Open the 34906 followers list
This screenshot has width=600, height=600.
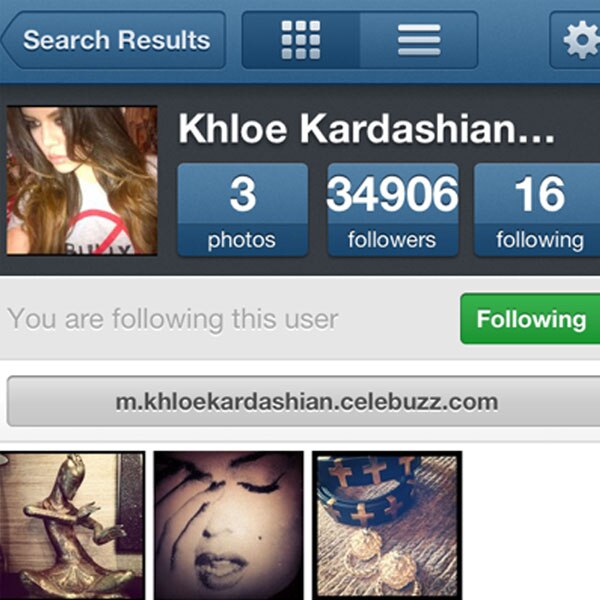click(392, 210)
